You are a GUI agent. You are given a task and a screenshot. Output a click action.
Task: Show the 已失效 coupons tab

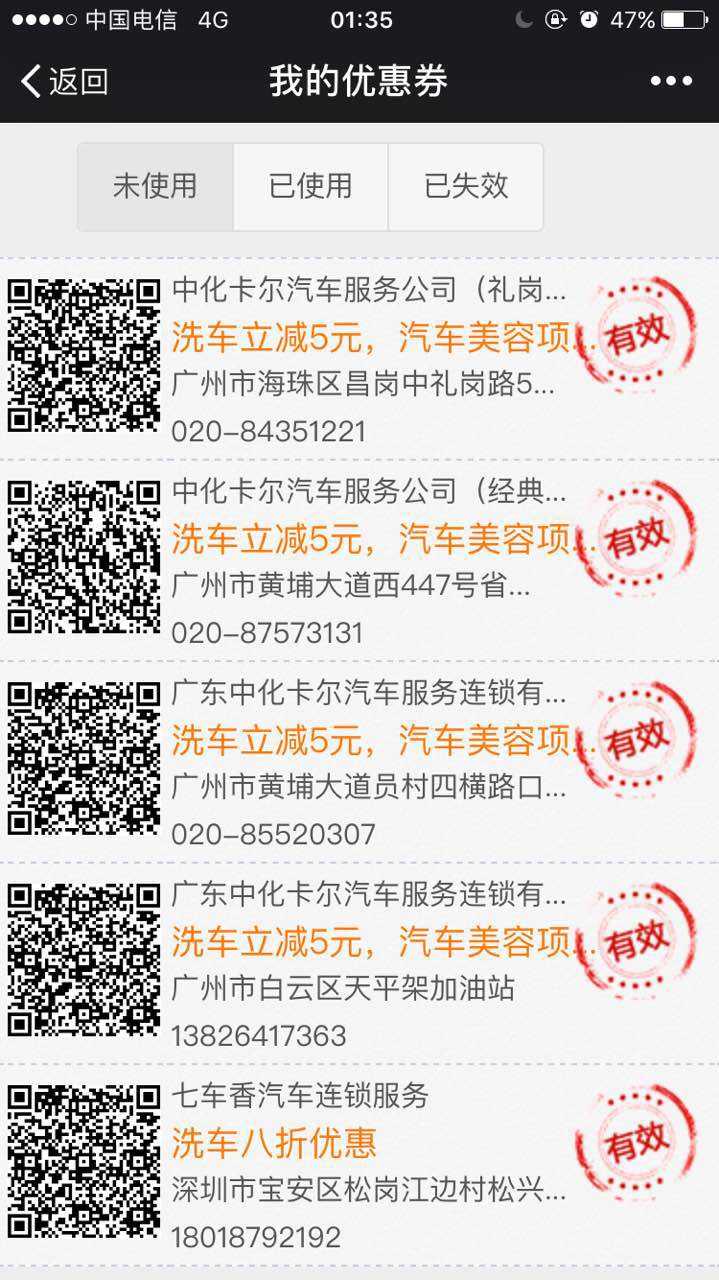pyautogui.click(x=466, y=187)
